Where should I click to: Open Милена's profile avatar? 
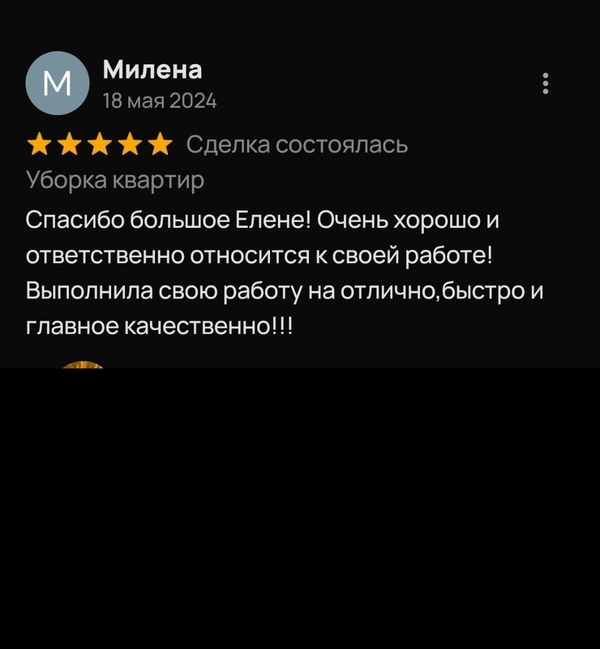(58, 83)
